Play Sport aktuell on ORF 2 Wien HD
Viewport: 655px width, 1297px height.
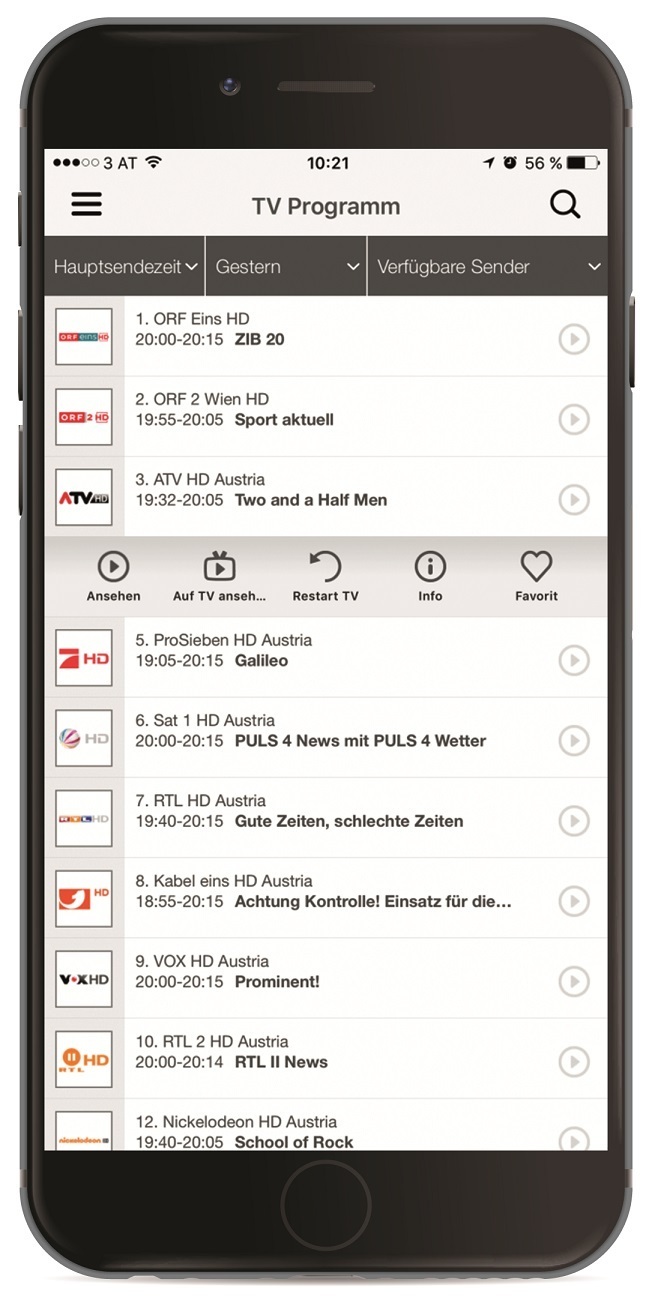tap(573, 419)
